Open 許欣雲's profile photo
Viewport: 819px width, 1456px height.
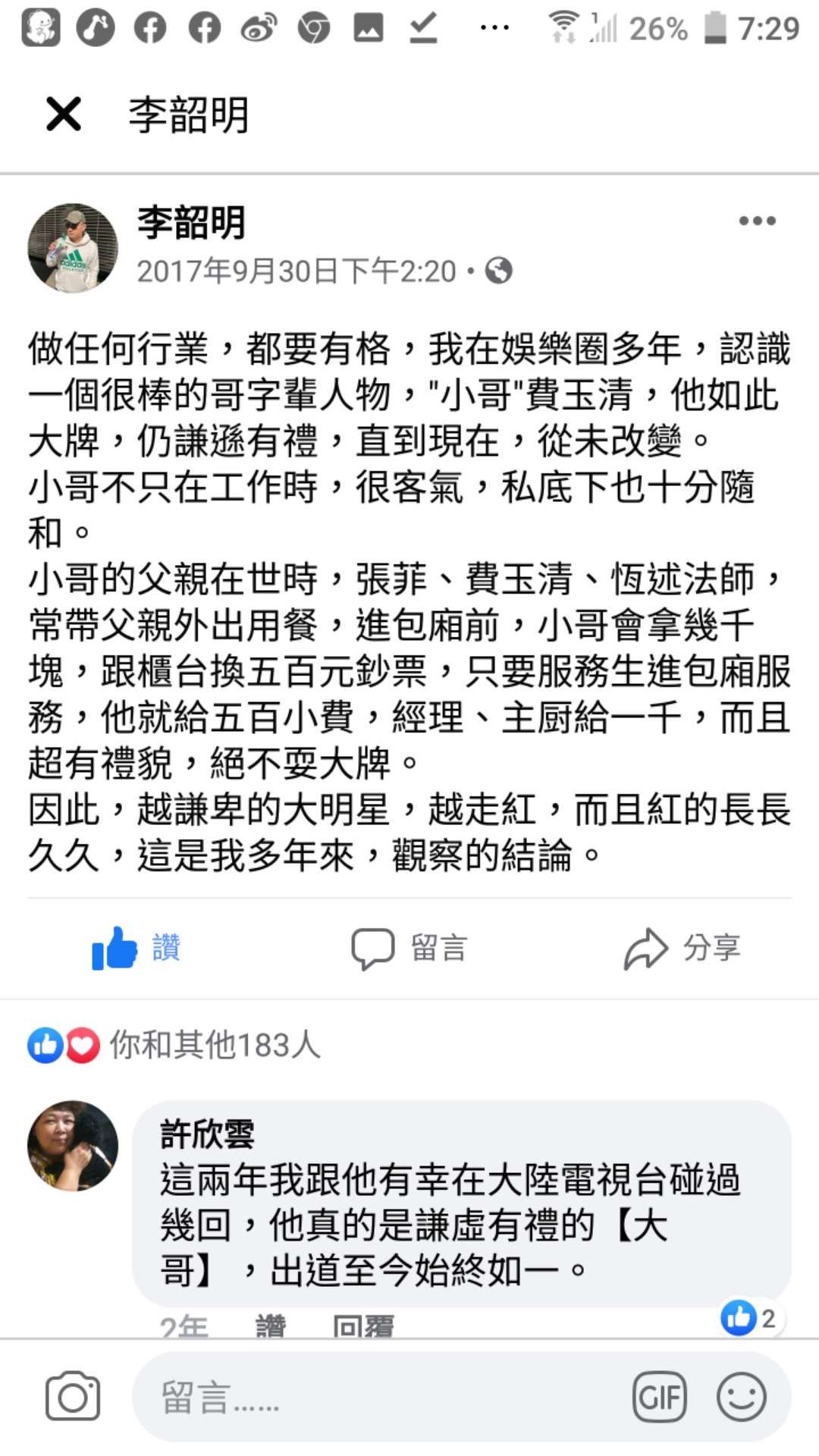tap(73, 1146)
